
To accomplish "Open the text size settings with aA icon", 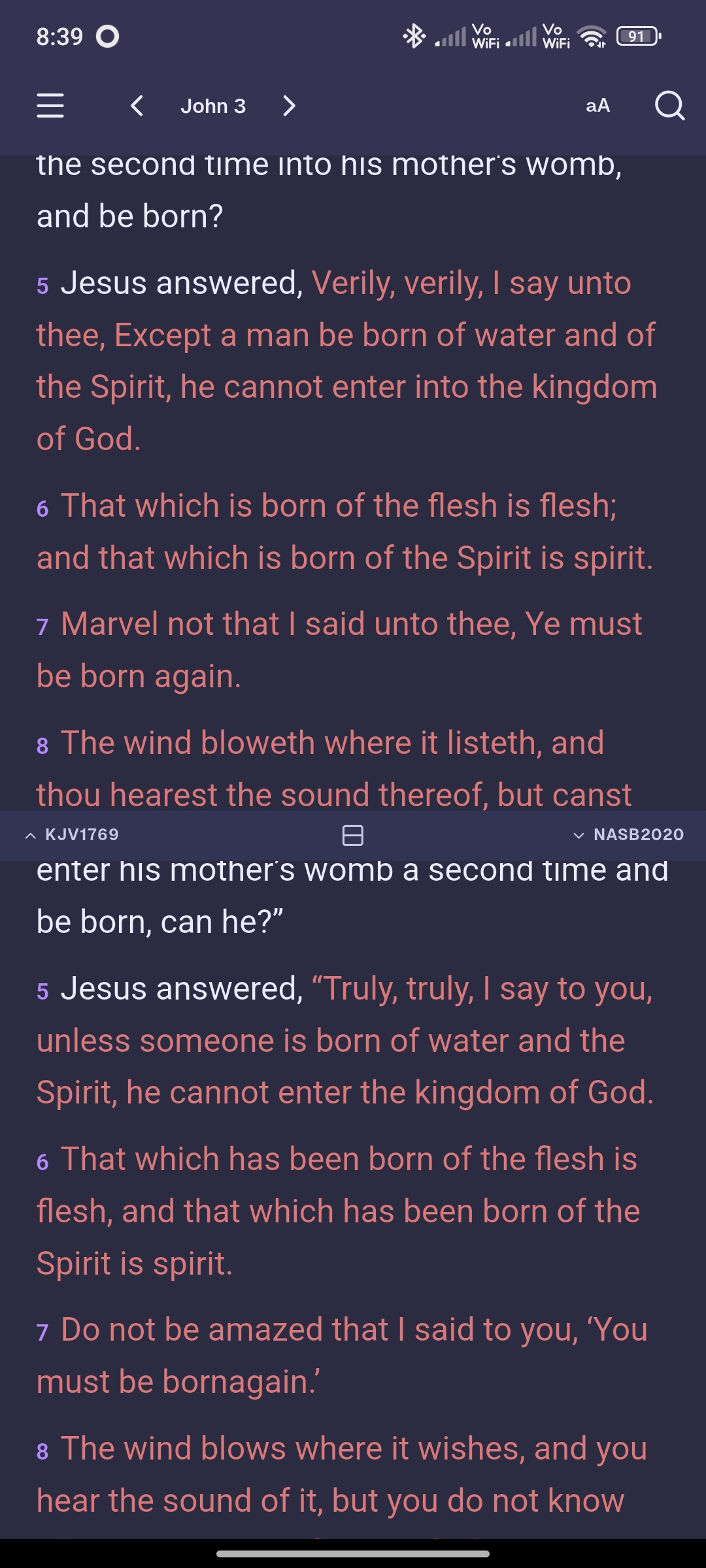I will (597, 106).
